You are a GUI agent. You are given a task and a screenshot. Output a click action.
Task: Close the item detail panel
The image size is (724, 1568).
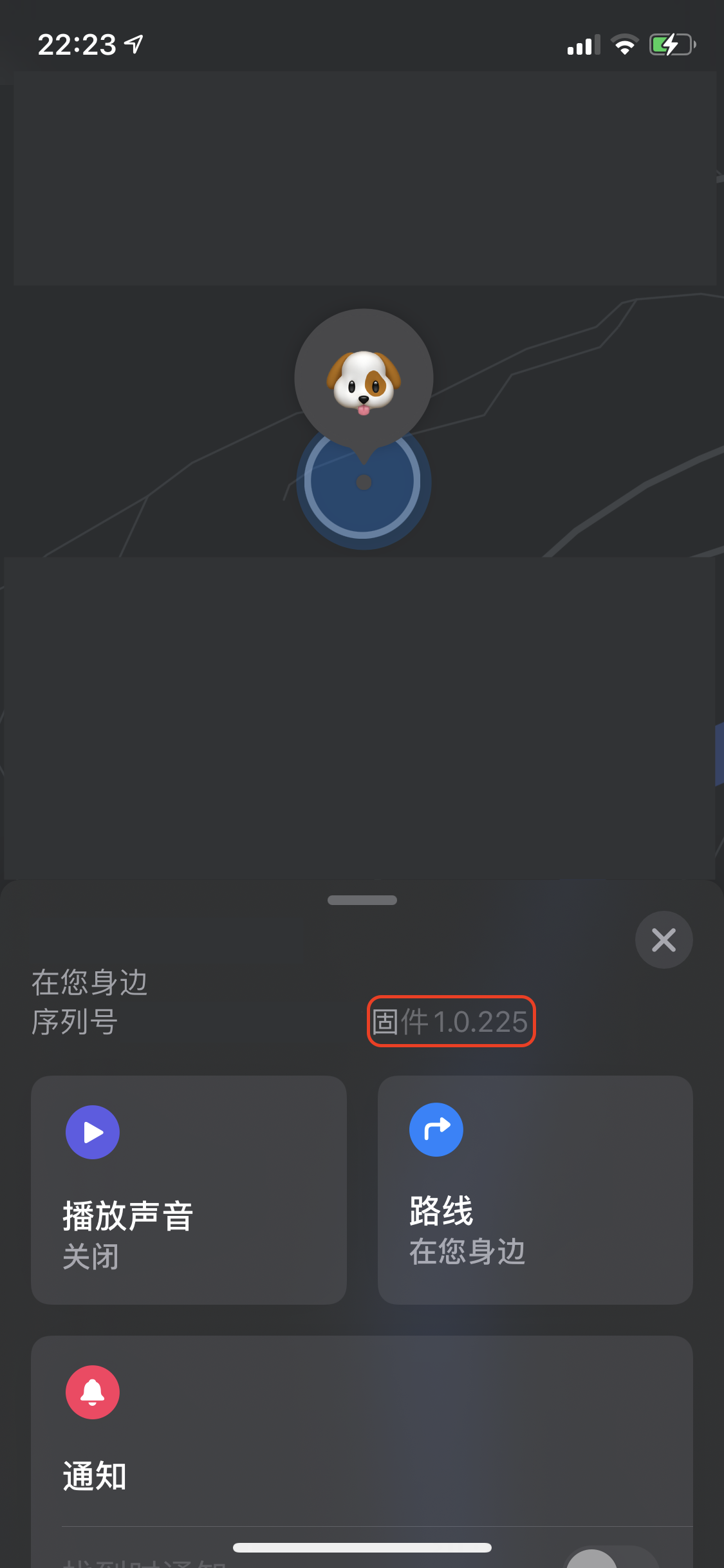click(x=664, y=940)
